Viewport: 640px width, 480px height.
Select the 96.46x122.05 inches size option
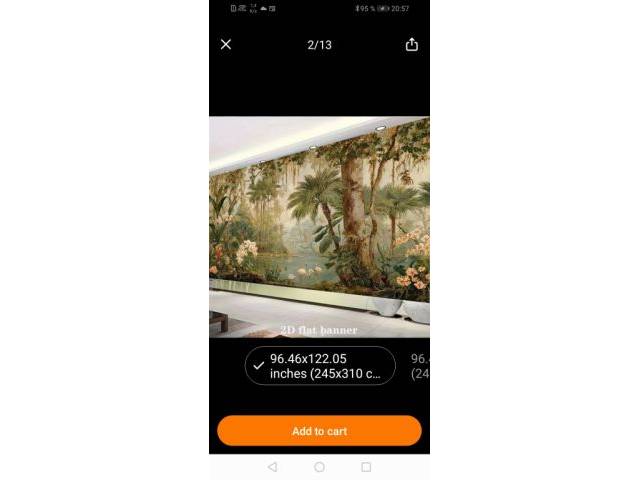(320, 366)
